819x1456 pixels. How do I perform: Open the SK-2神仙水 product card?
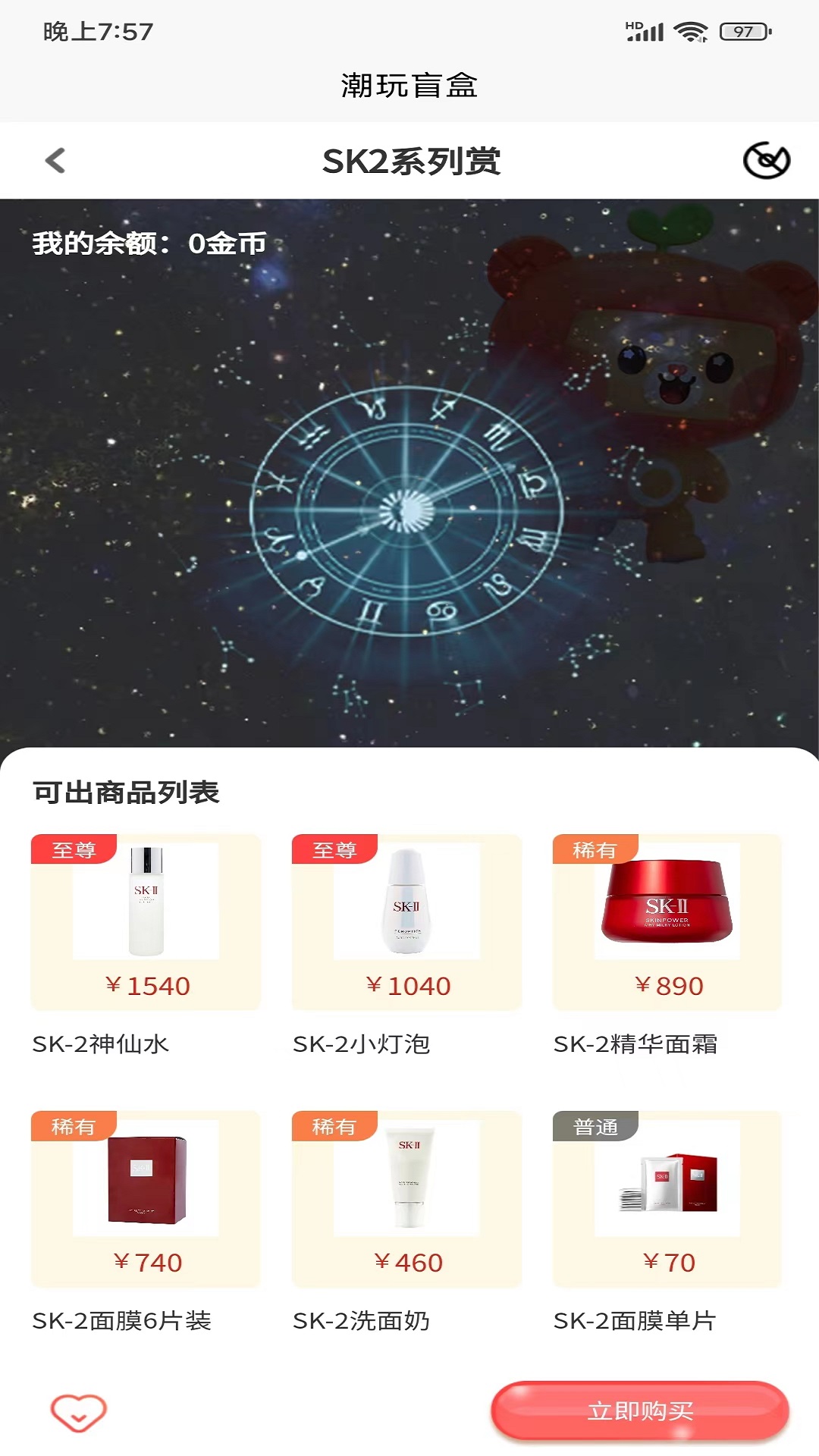[146, 922]
